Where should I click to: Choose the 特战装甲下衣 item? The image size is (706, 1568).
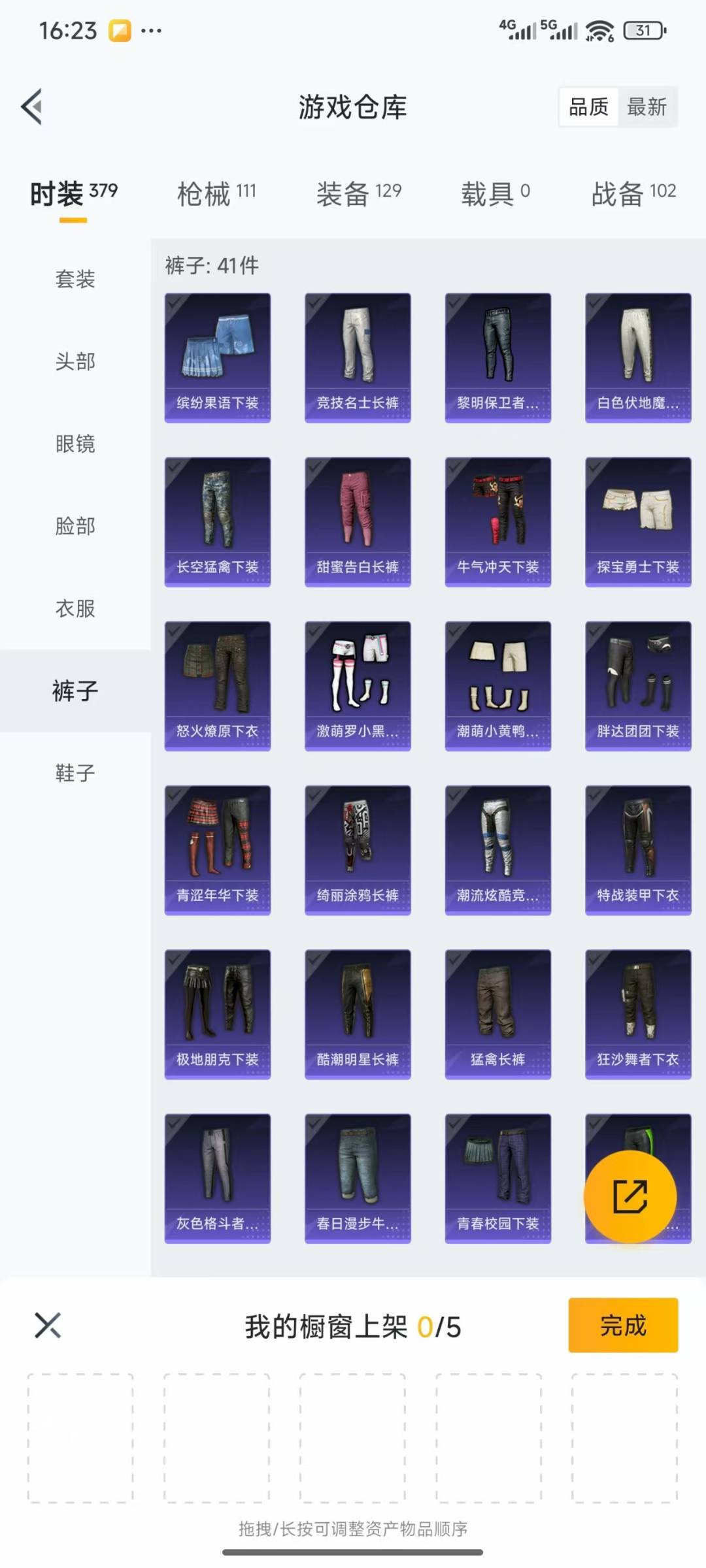click(638, 850)
